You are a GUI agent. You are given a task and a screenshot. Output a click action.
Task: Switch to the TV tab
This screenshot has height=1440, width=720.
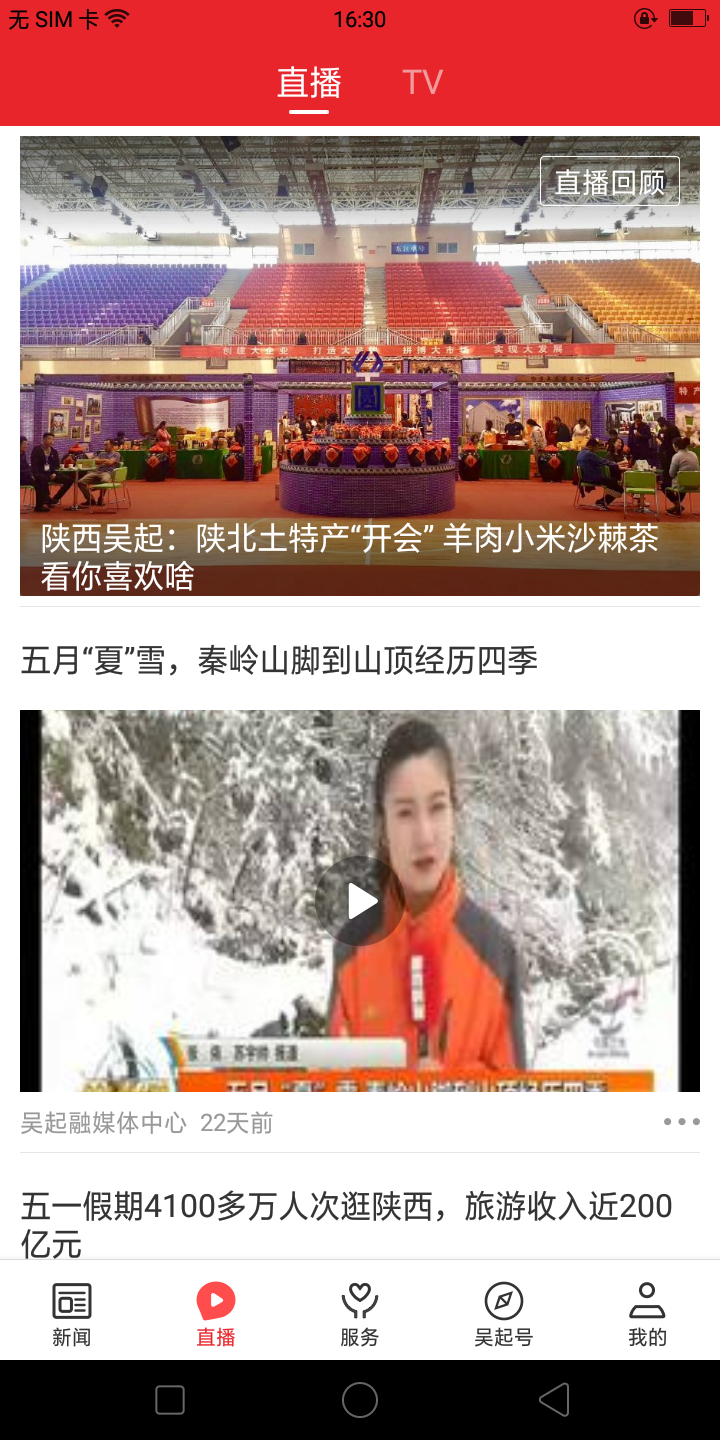[422, 82]
